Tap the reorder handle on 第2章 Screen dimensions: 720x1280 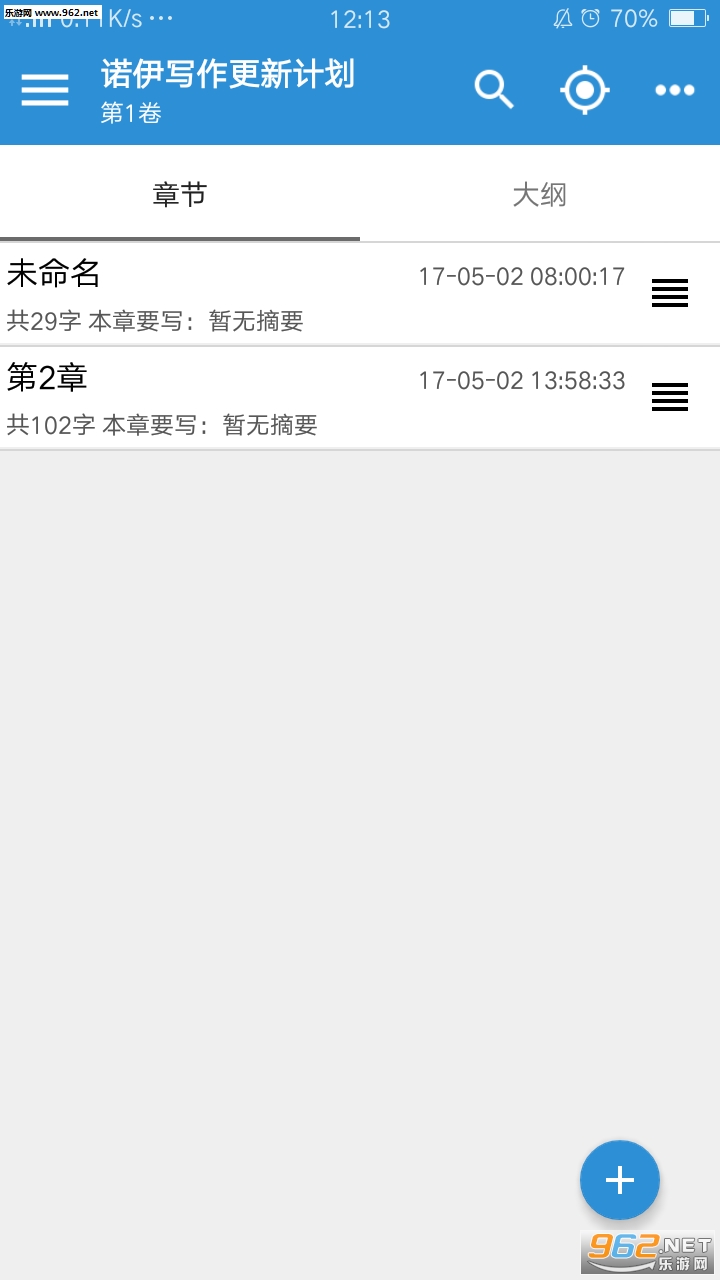pyautogui.click(x=670, y=397)
